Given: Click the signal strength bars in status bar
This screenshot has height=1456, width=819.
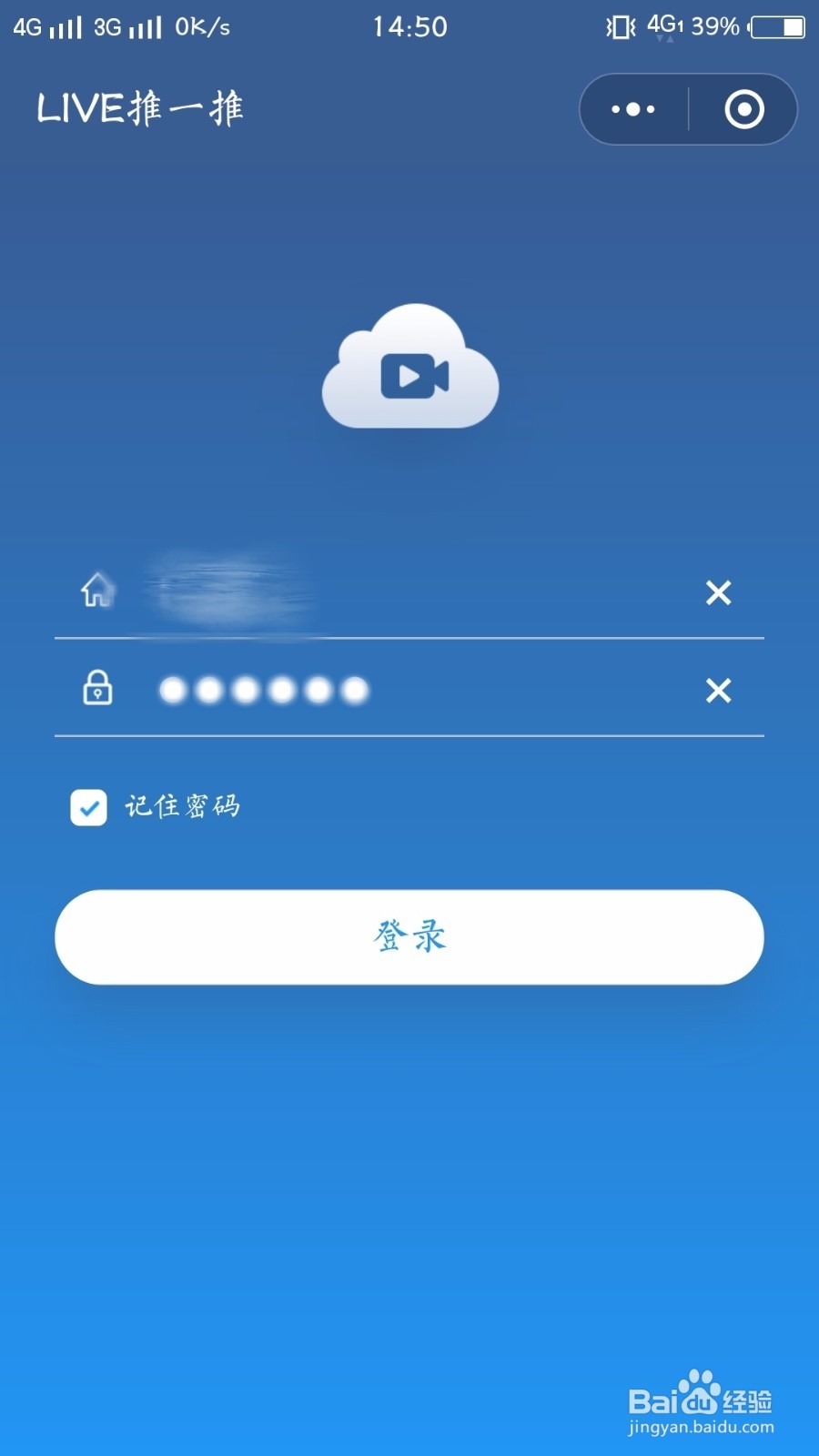Looking at the screenshot, I should coord(62,27).
